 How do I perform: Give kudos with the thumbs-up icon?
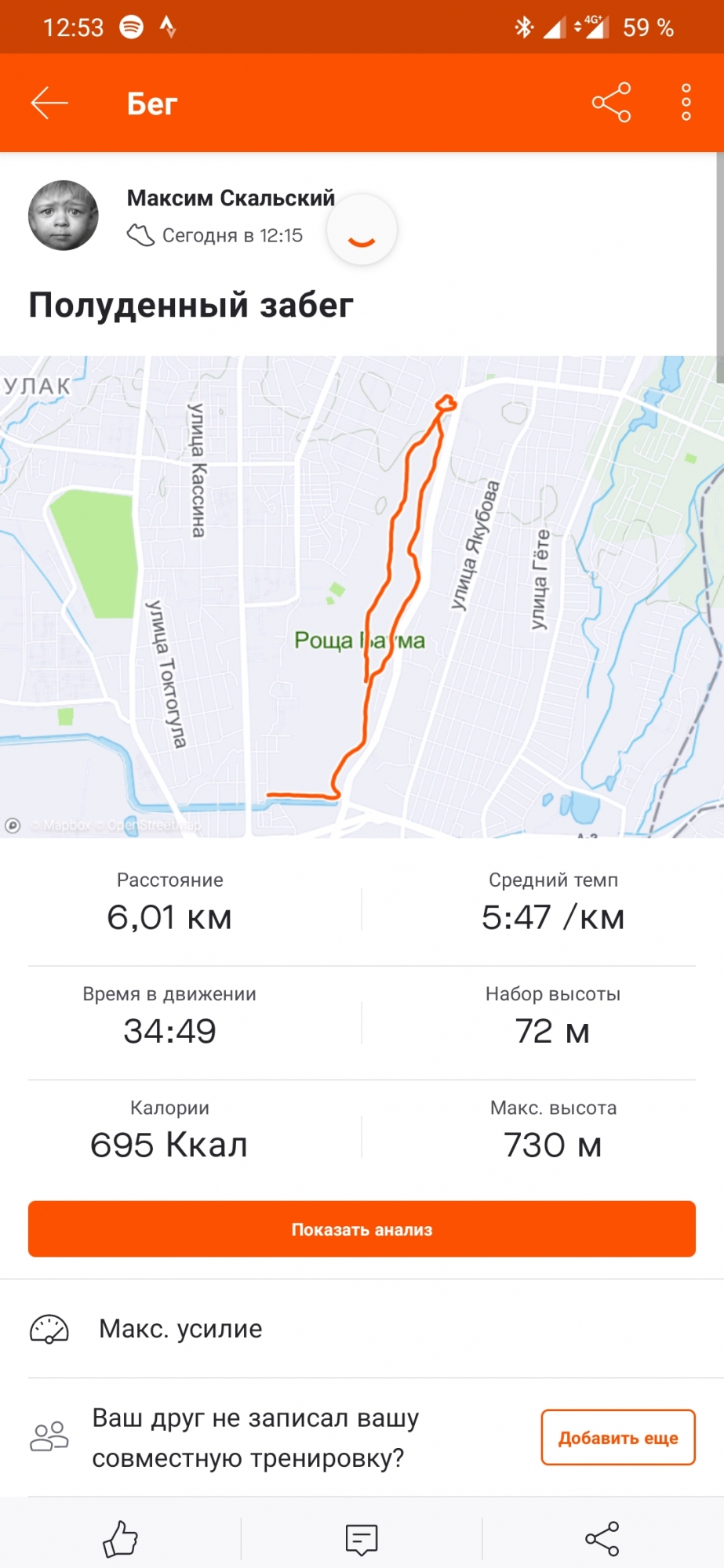[x=120, y=1538]
